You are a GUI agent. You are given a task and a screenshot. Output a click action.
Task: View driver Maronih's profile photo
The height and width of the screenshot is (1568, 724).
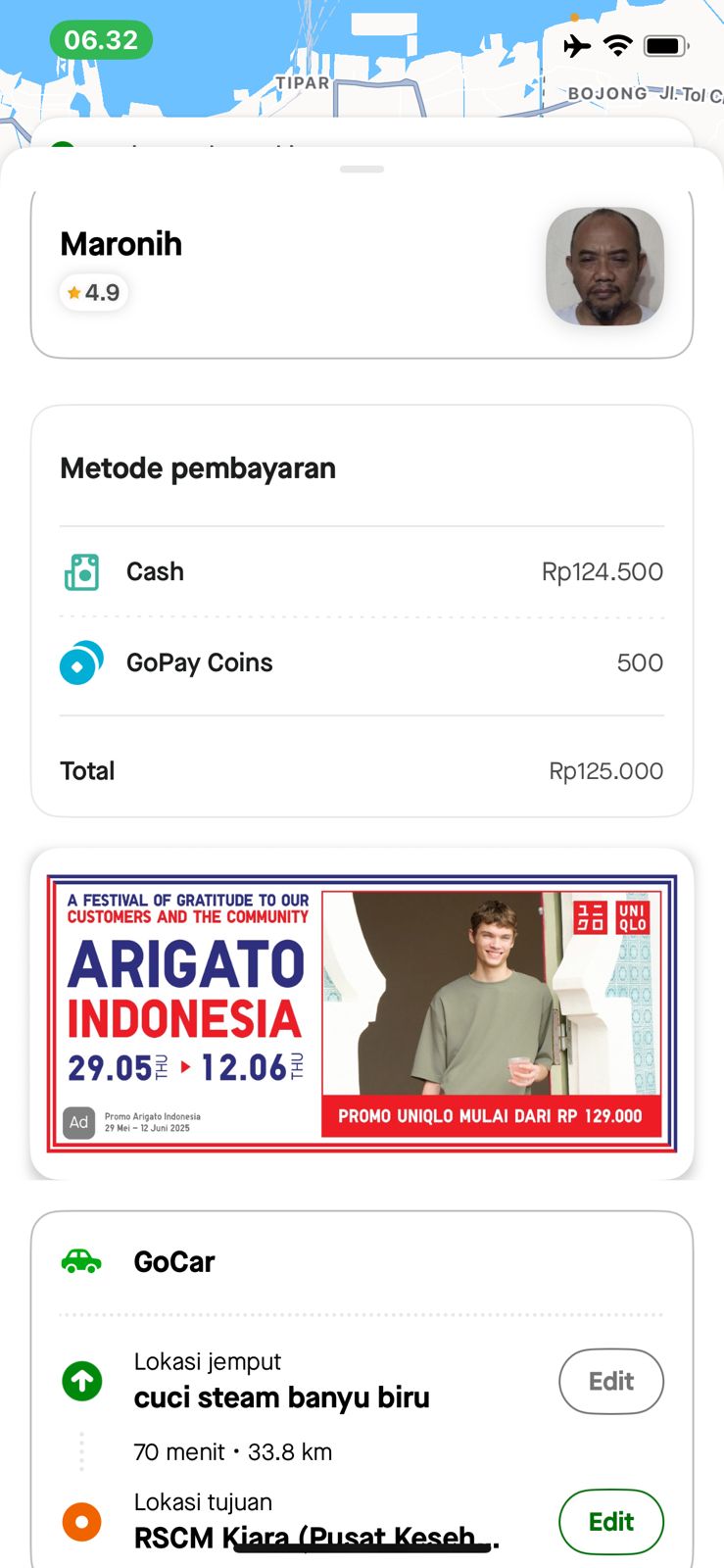[x=604, y=266]
